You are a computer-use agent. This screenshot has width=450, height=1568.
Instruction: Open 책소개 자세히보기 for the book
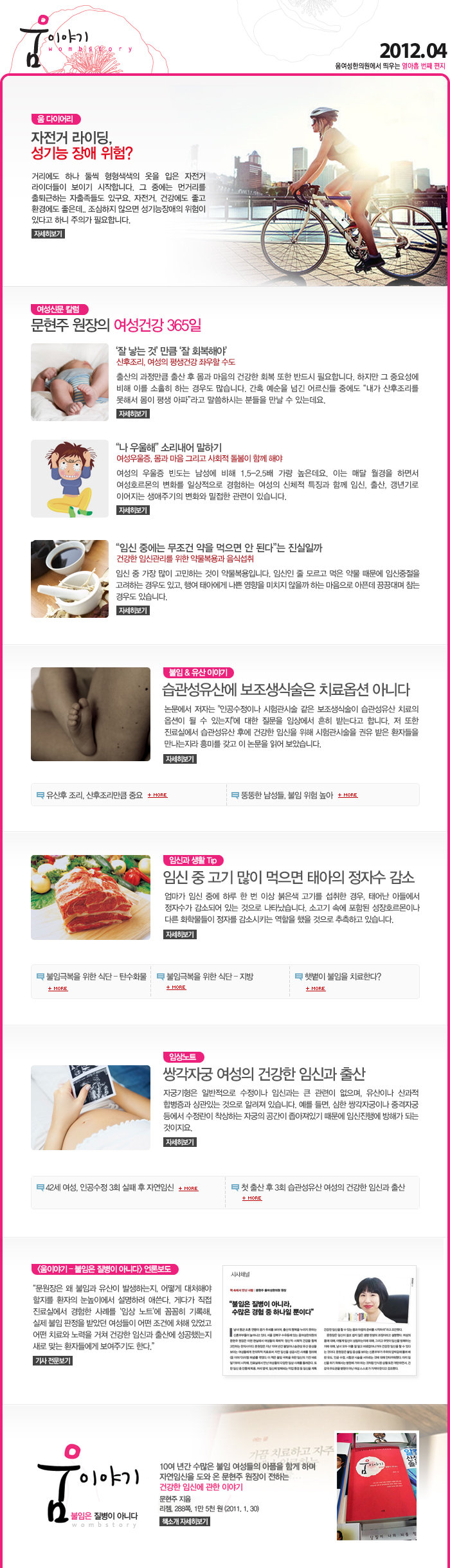tap(184, 1522)
